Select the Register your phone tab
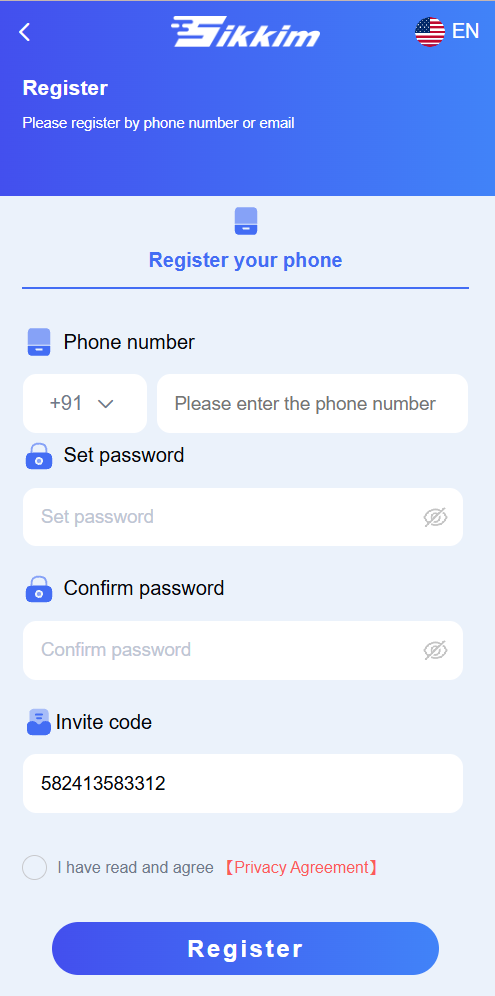This screenshot has width=495, height=996. [245, 247]
